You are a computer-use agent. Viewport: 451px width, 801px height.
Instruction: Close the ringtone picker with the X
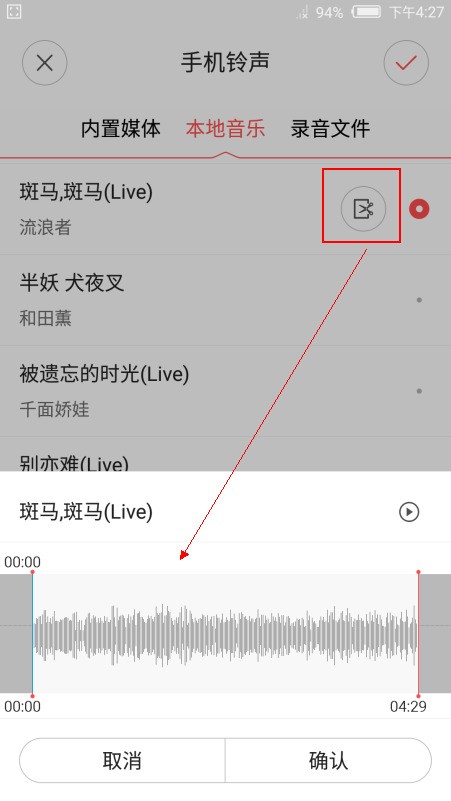[44, 63]
